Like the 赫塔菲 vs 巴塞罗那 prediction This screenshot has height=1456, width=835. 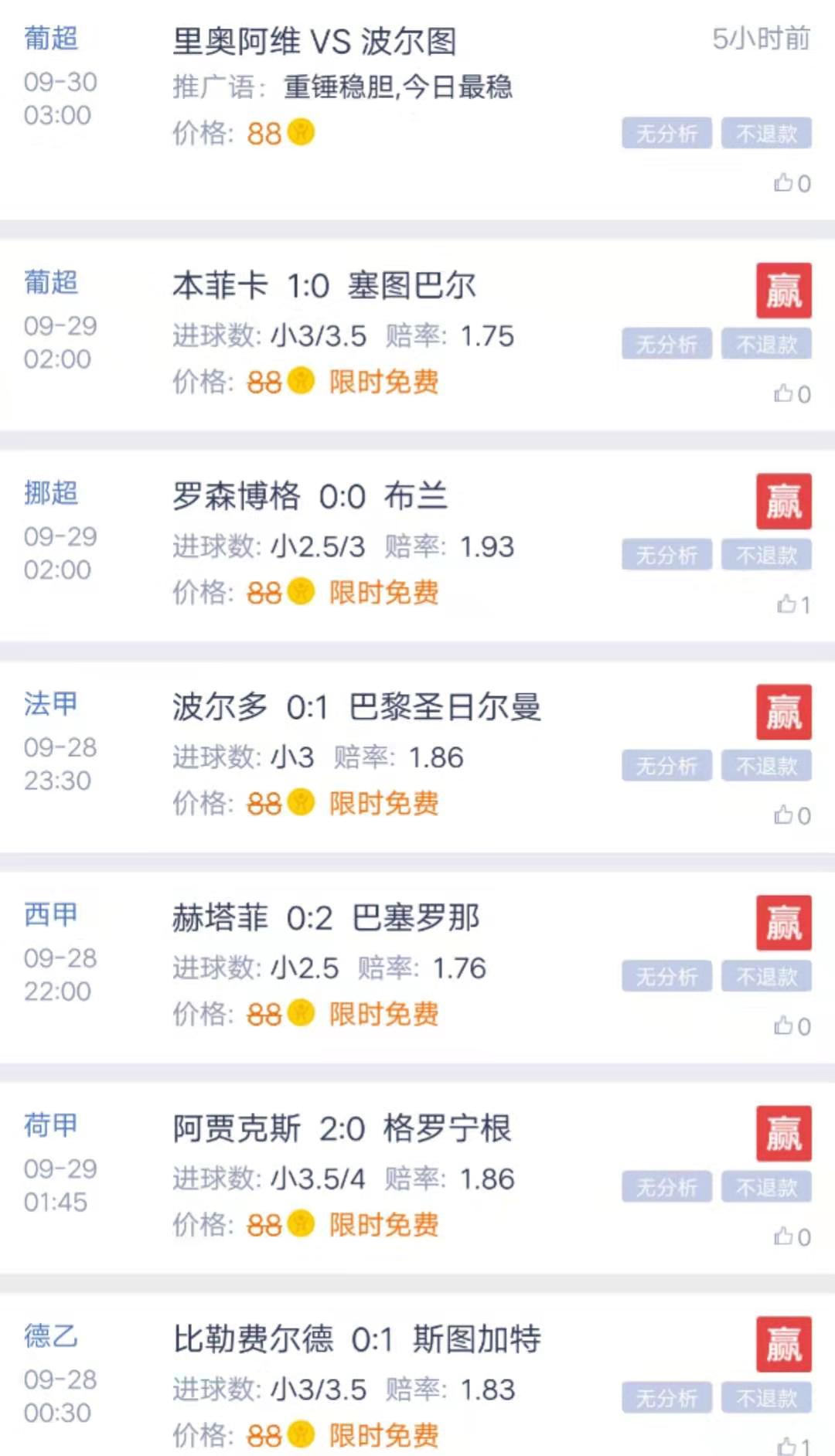click(791, 1026)
